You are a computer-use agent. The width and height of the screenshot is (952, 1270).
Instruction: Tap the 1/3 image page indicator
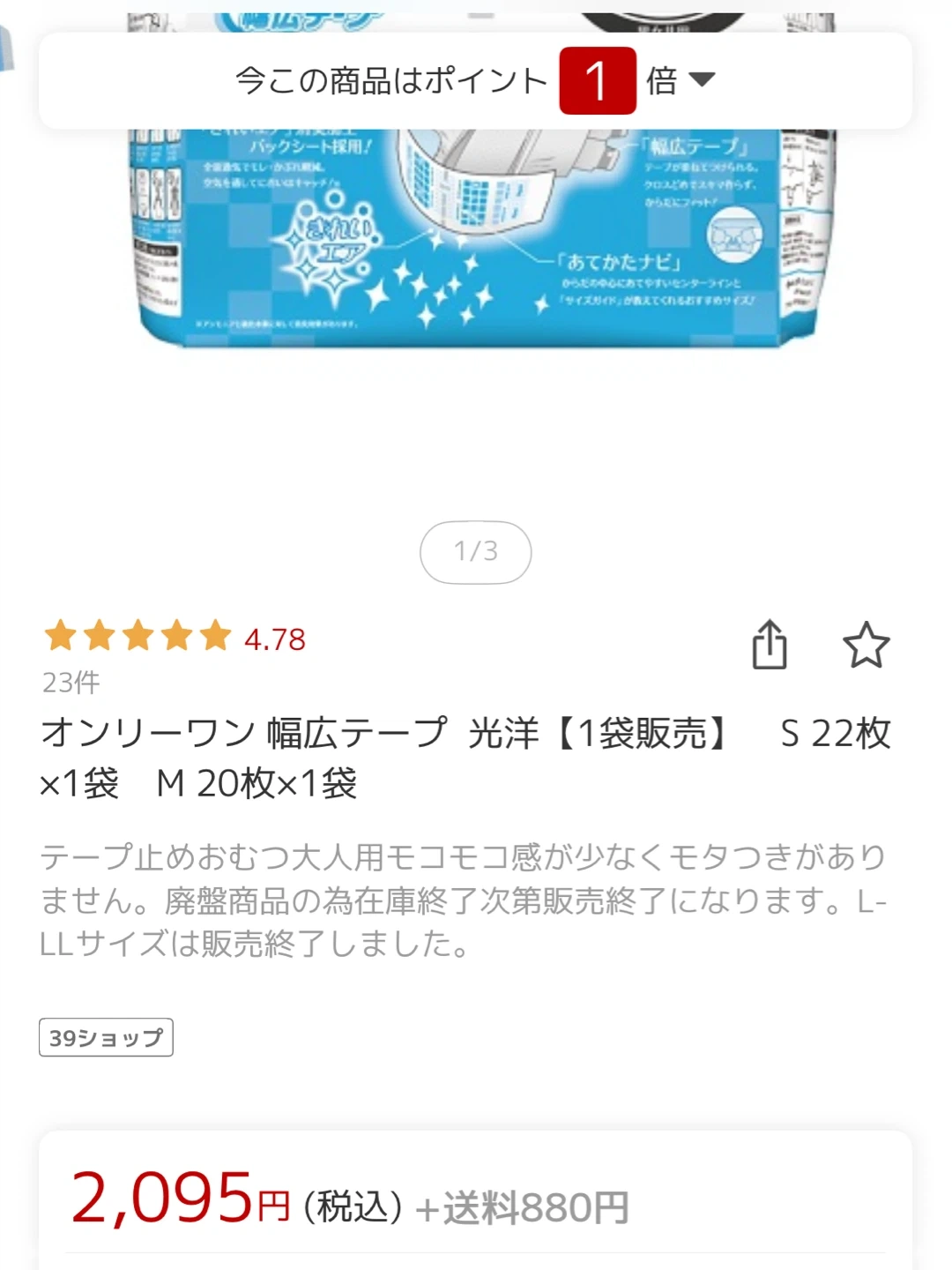pos(475,552)
